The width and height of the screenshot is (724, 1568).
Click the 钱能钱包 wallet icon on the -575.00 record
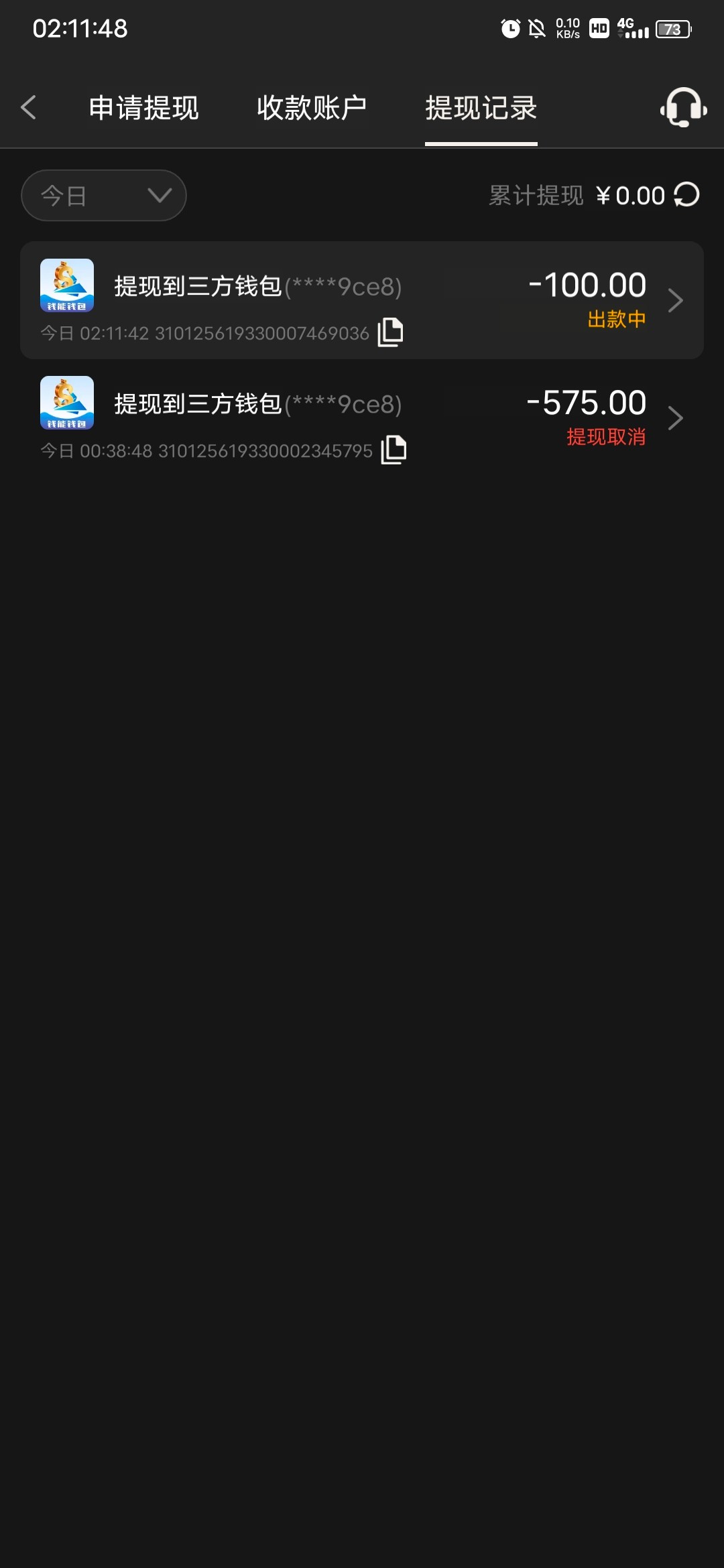(x=66, y=403)
